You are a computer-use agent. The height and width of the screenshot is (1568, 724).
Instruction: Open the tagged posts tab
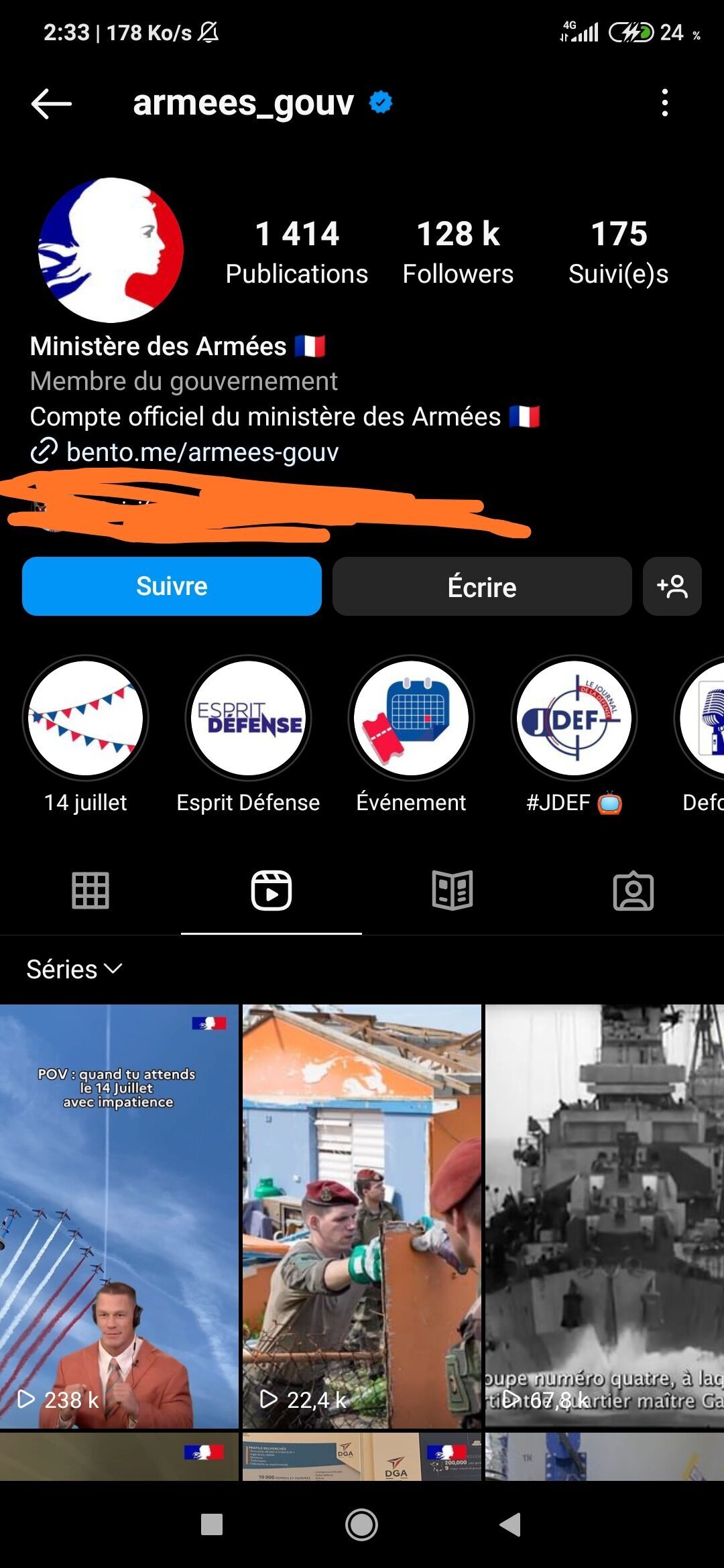[633, 891]
